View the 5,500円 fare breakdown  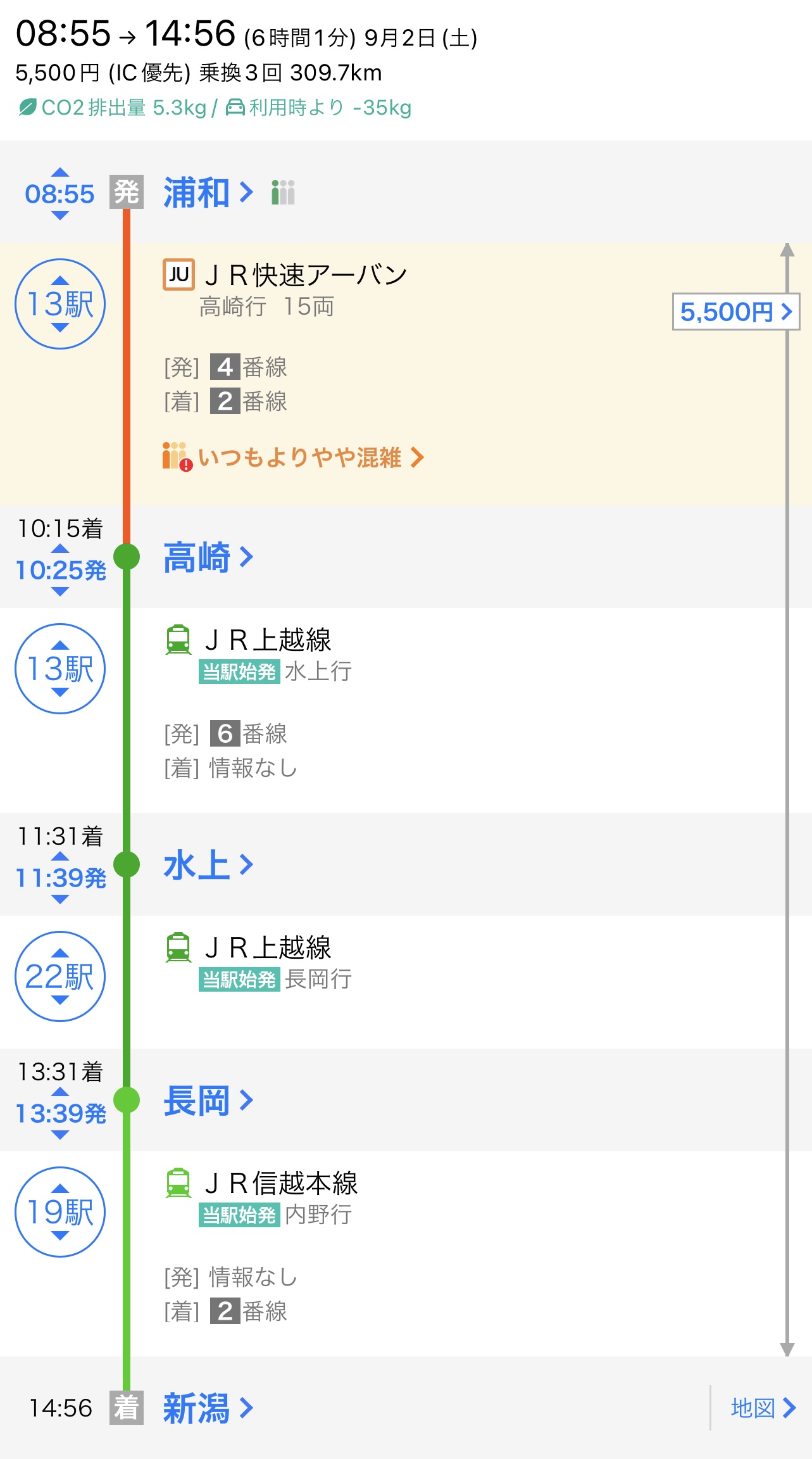[736, 312]
